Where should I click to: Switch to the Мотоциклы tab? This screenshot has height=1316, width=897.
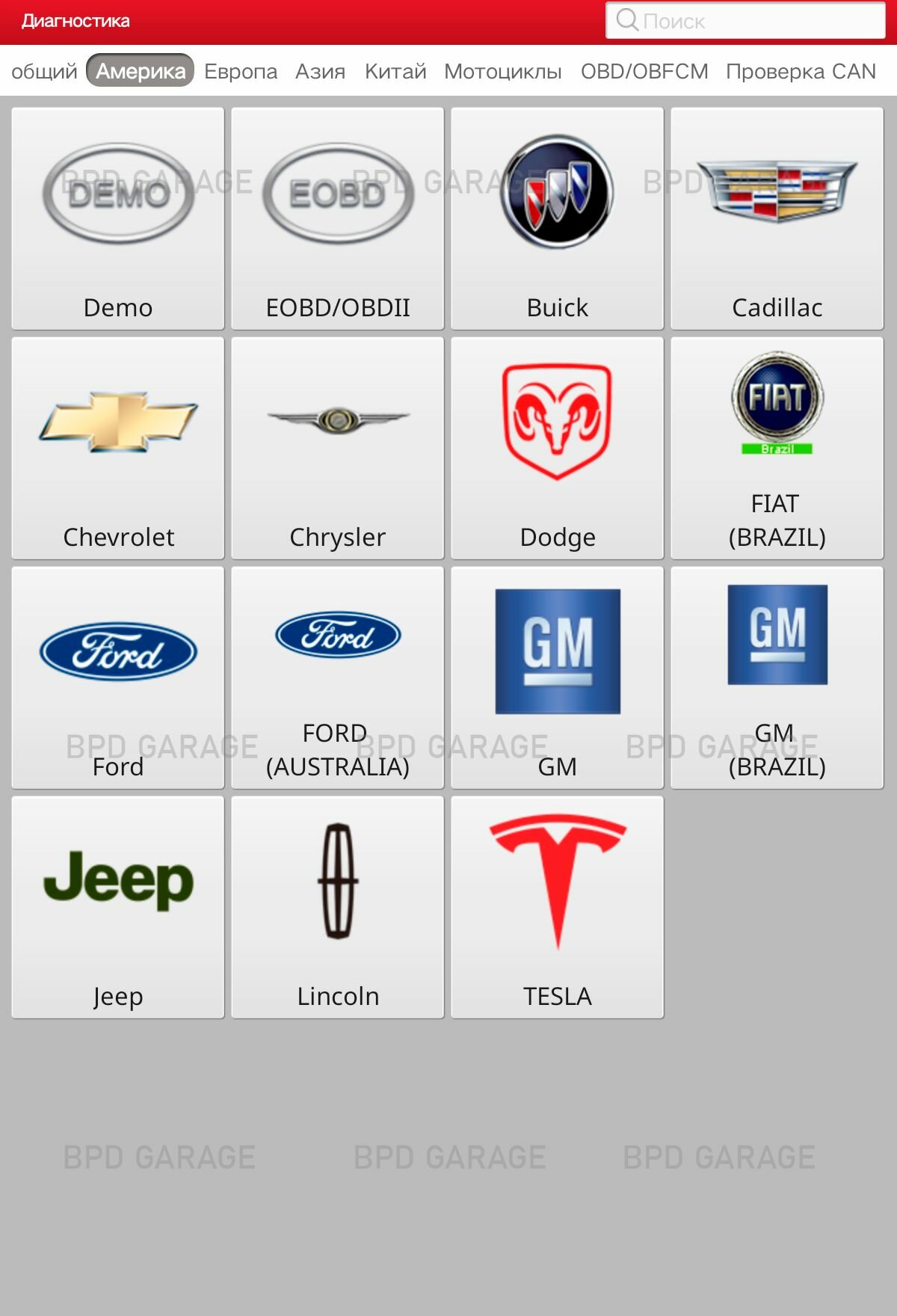(x=502, y=72)
